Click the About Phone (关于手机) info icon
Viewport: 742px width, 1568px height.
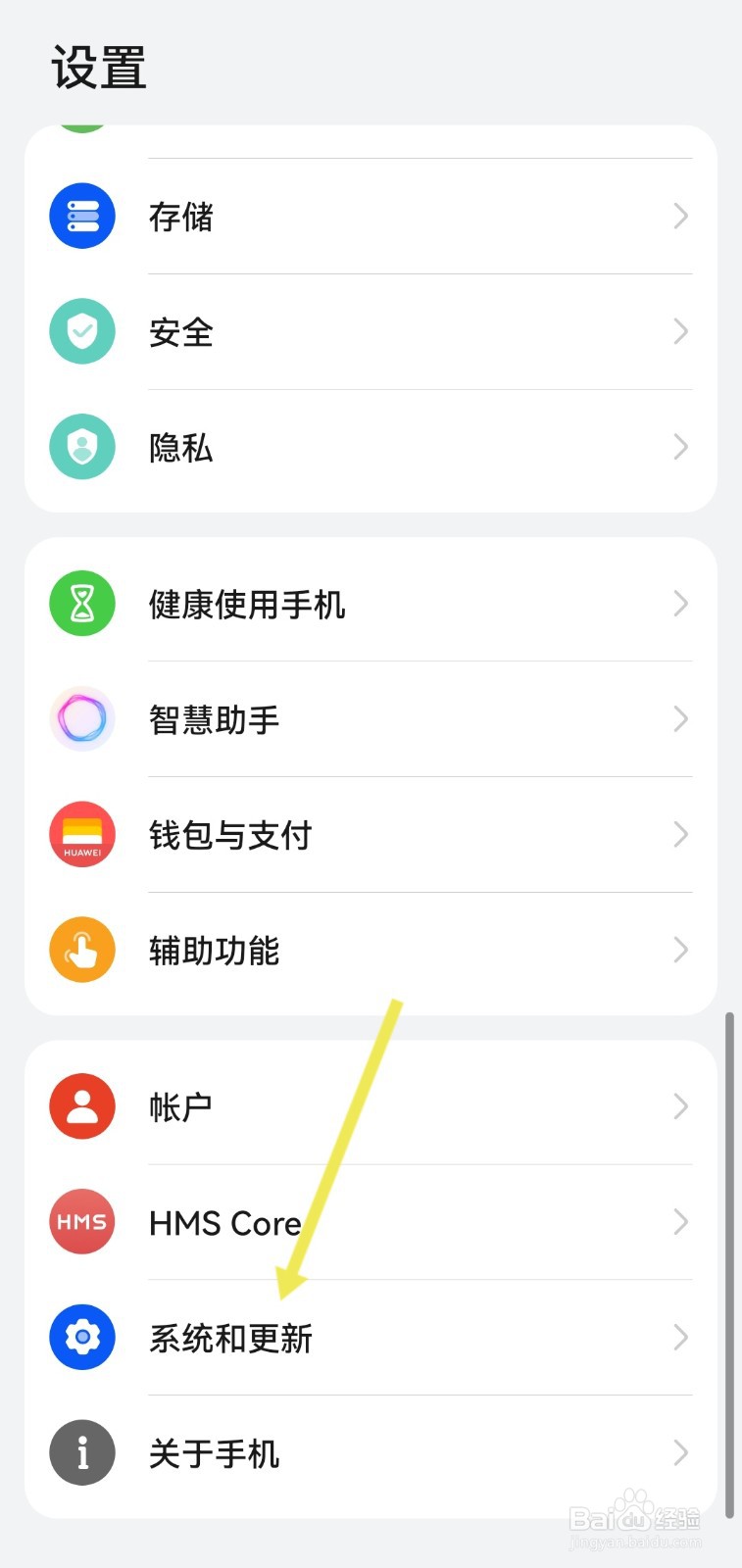click(x=81, y=1452)
